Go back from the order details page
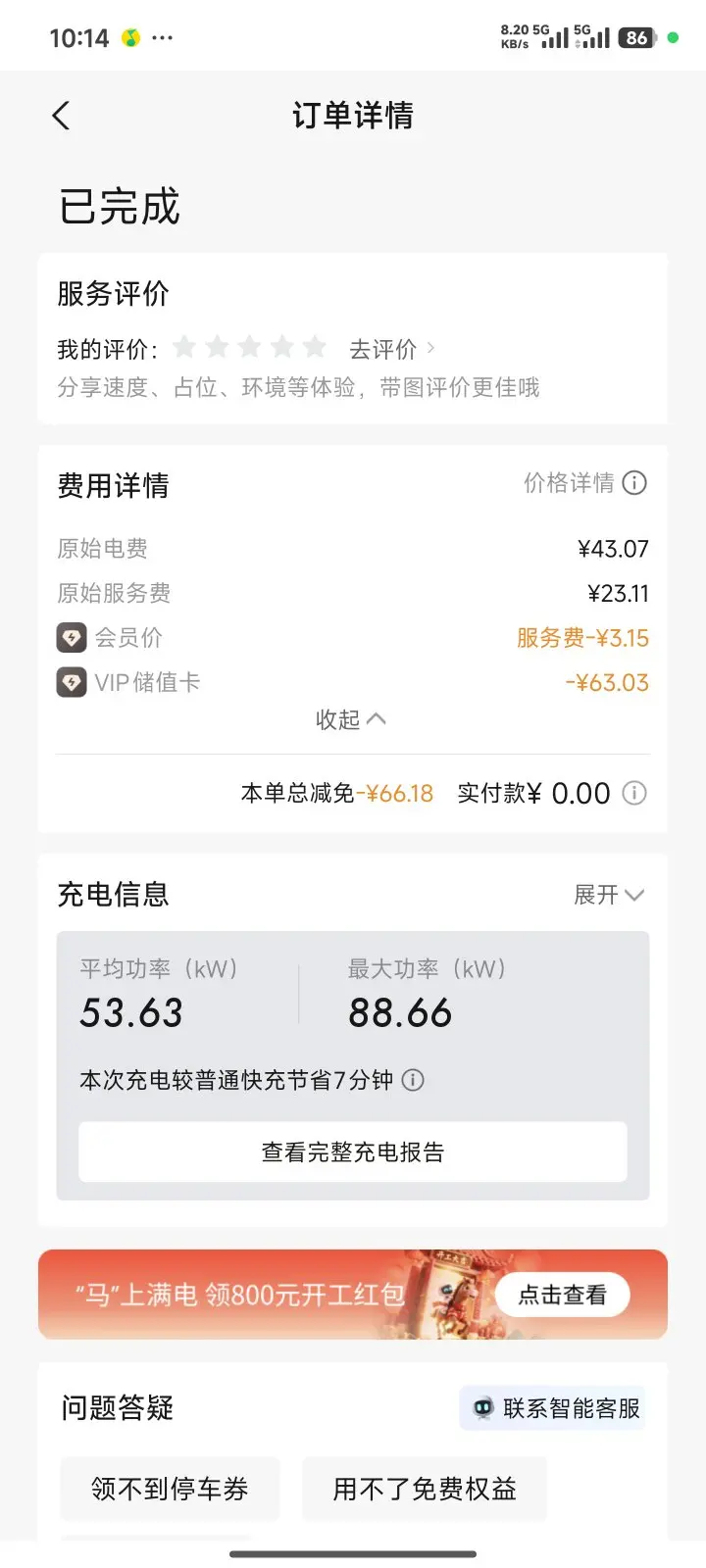The width and height of the screenshot is (706, 1568). click(61, 116)
